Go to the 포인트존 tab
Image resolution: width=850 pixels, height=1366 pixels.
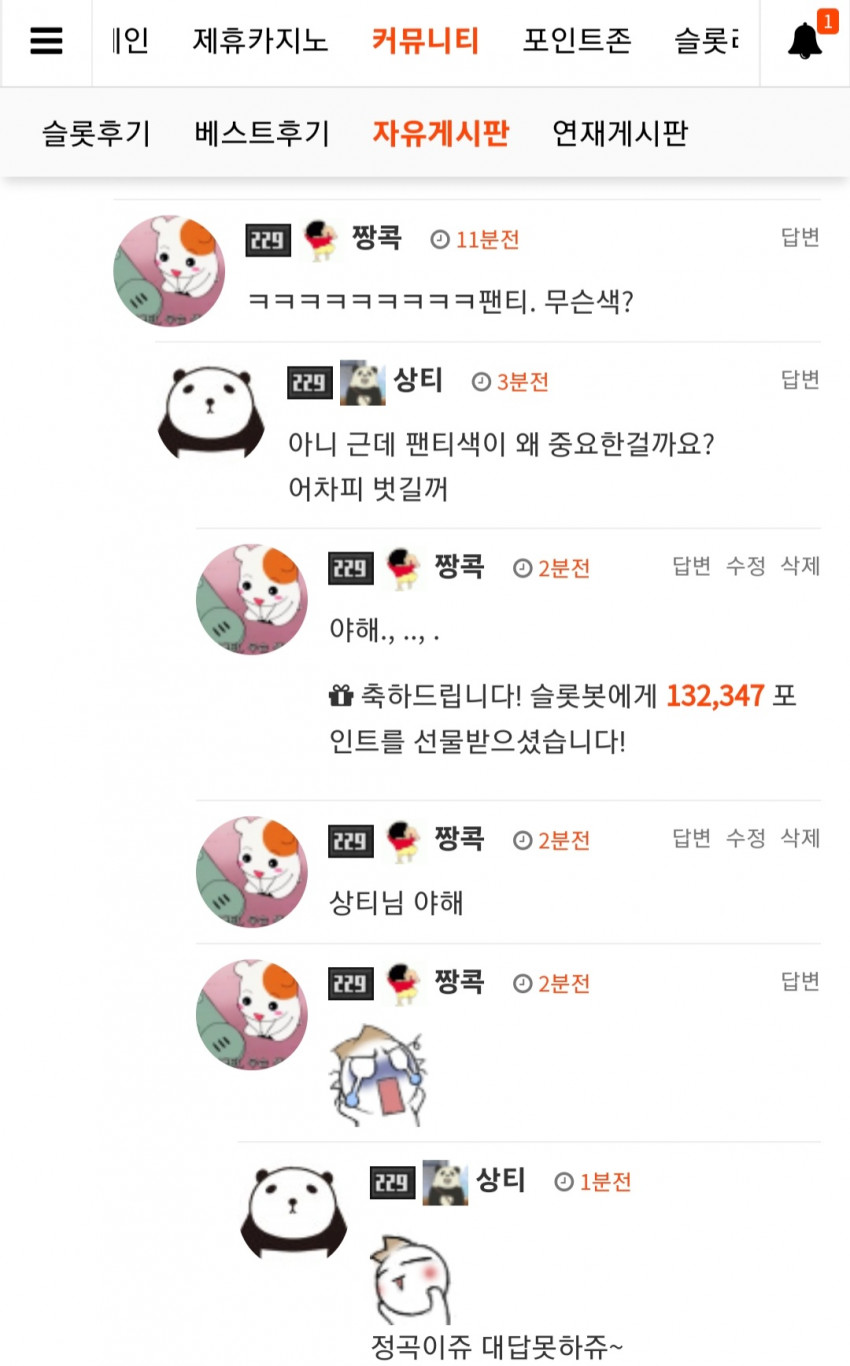(577, 41)
